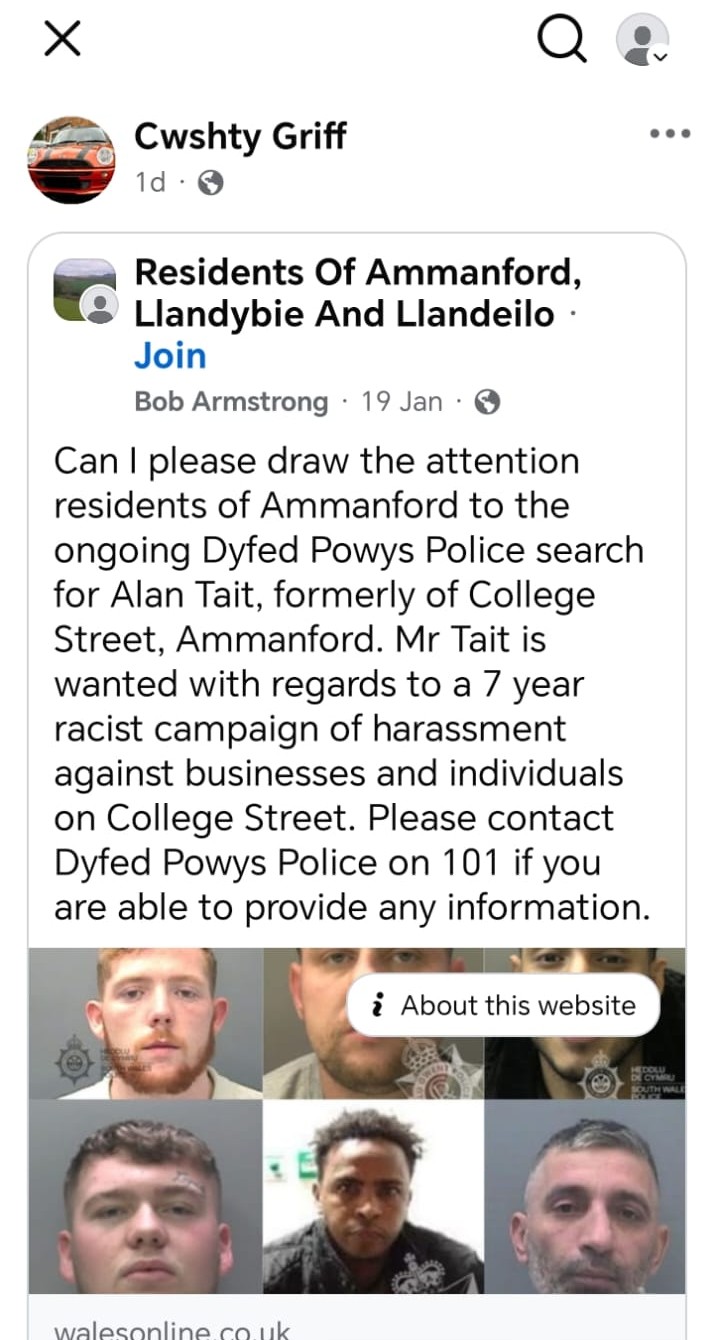The height and width of the screenshot is (1340, 704).
Task: Join the Residents Of Ammanford group
Action: pos(170,355)
